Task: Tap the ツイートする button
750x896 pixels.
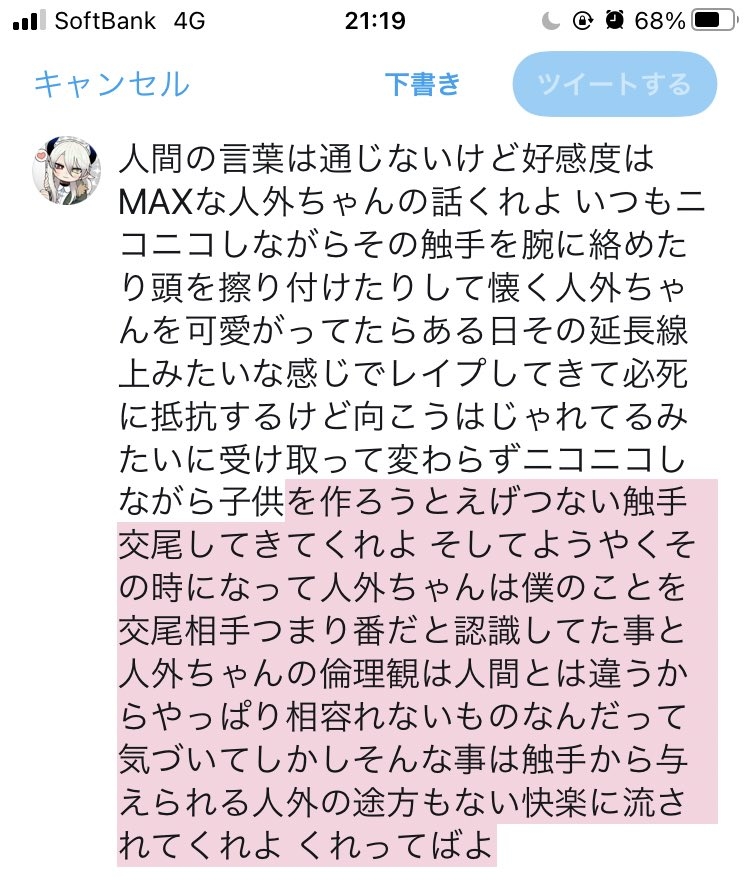Action: coord(614,84)
